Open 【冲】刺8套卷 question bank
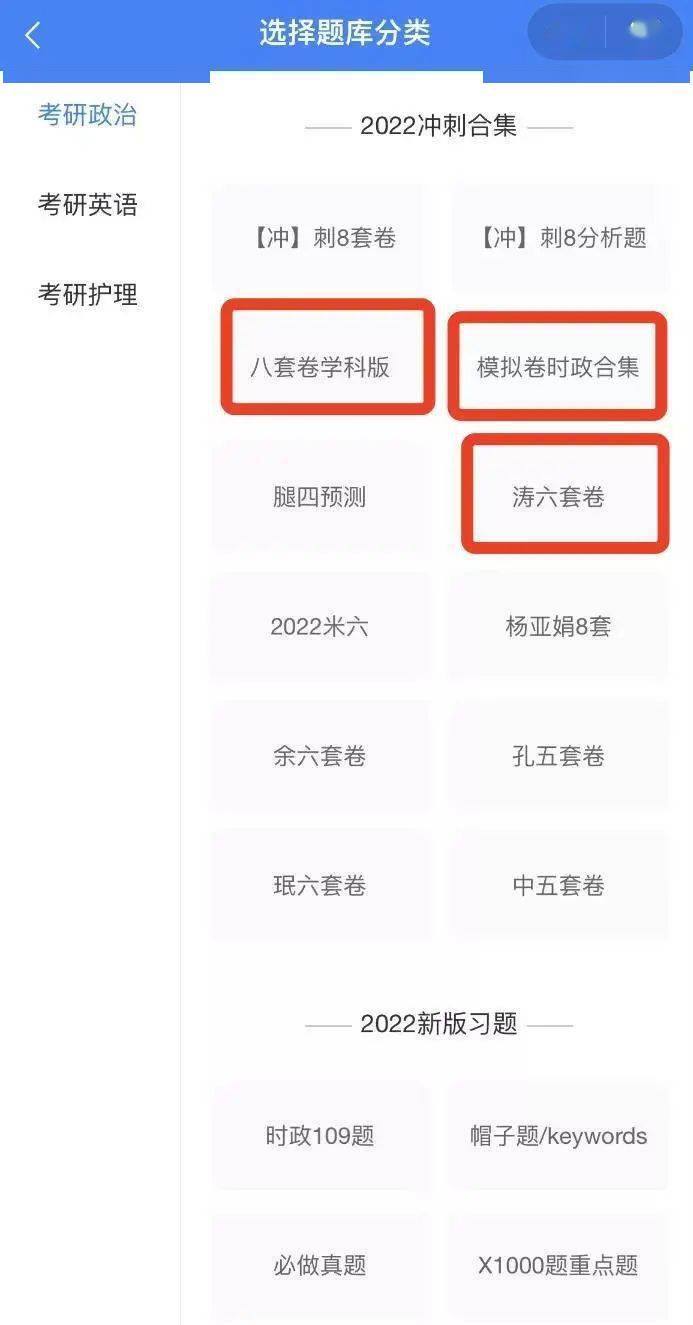693x1325 pixels. pos(320,237)
